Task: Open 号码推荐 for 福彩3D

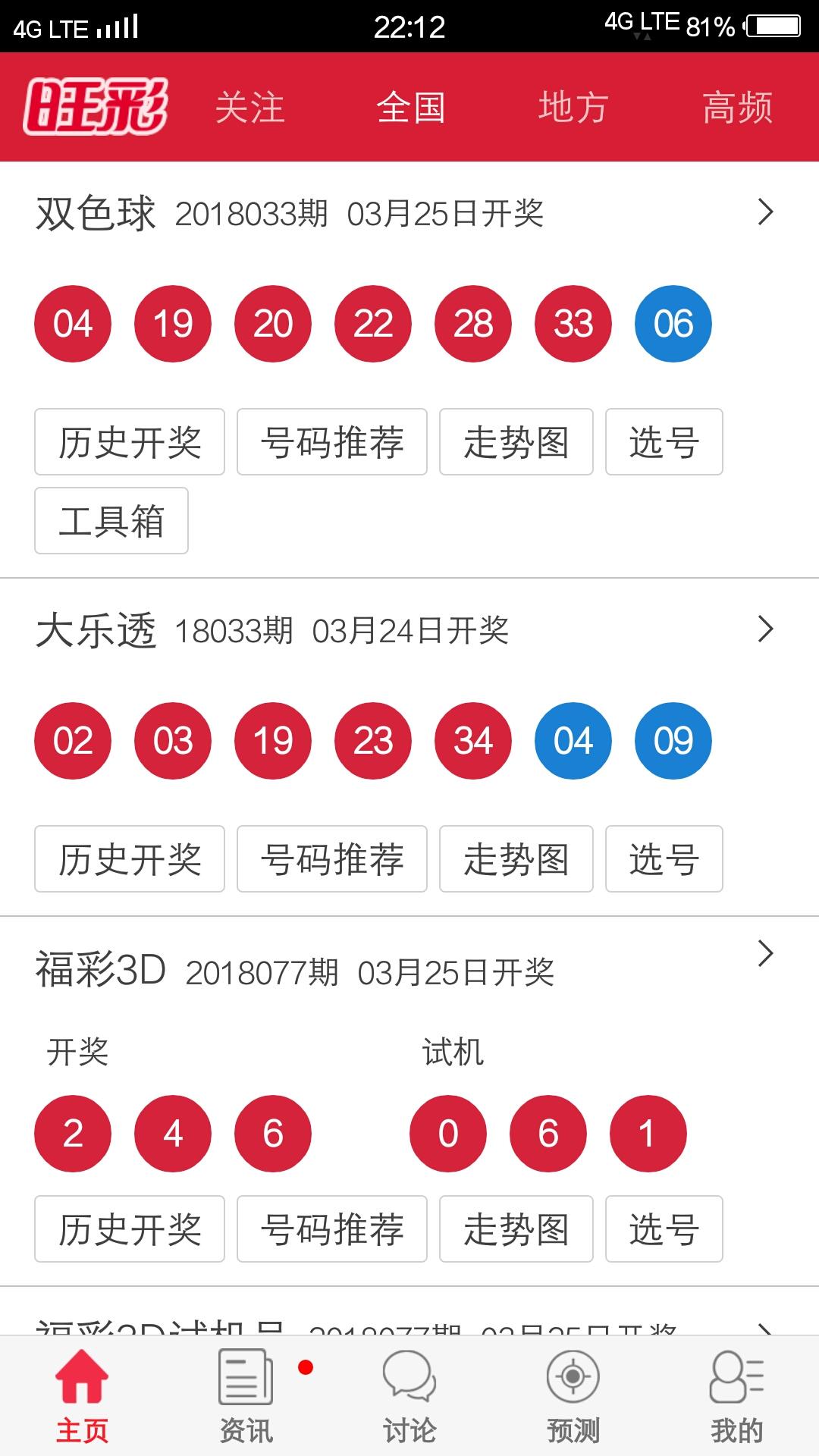Action: 332,1229
